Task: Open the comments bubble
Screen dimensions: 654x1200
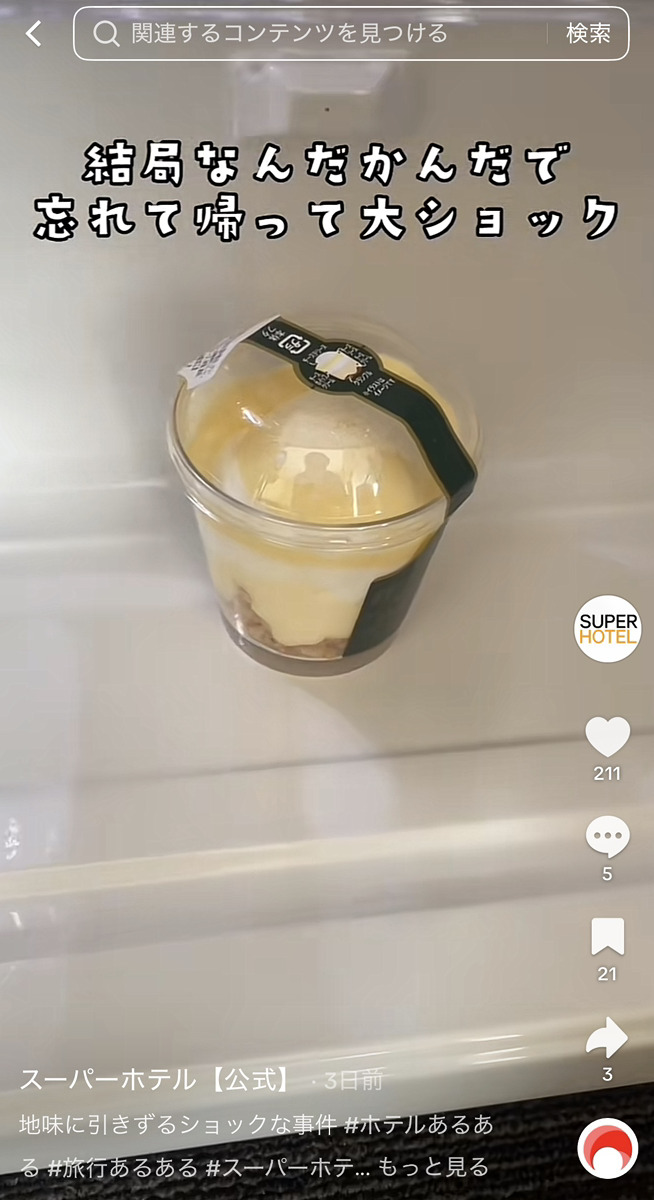Action: pos(607,838)
